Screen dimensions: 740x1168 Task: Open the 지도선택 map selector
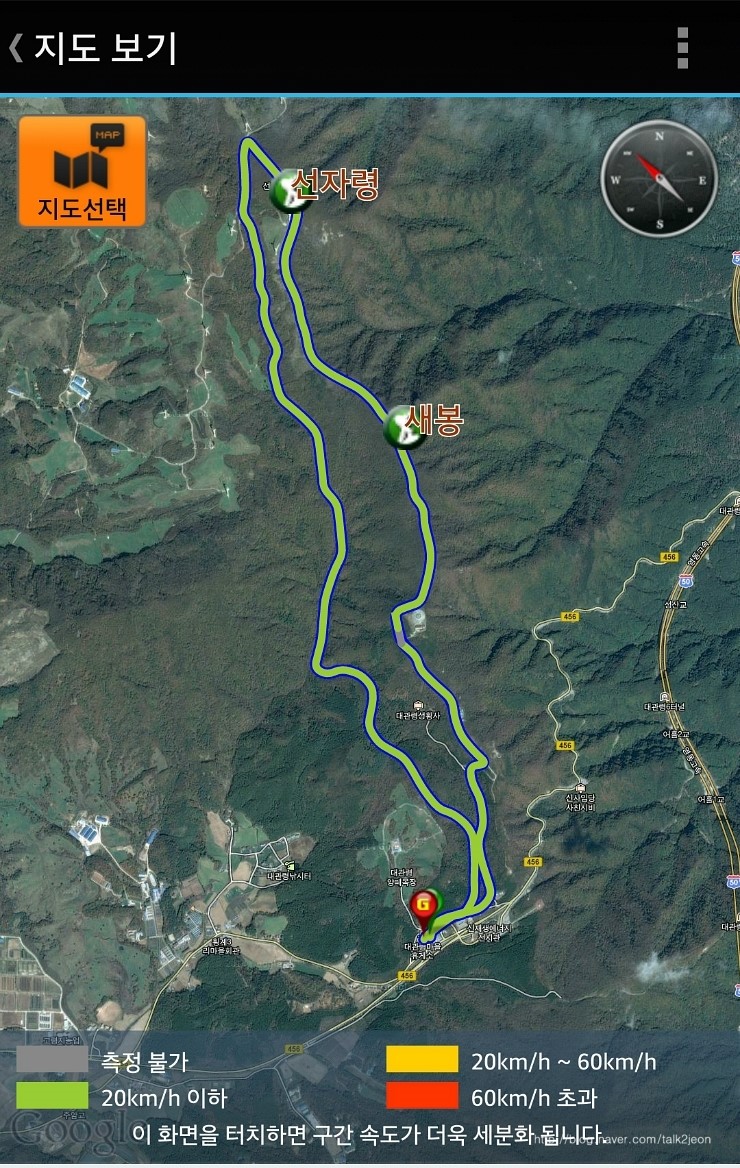point(82,171)
